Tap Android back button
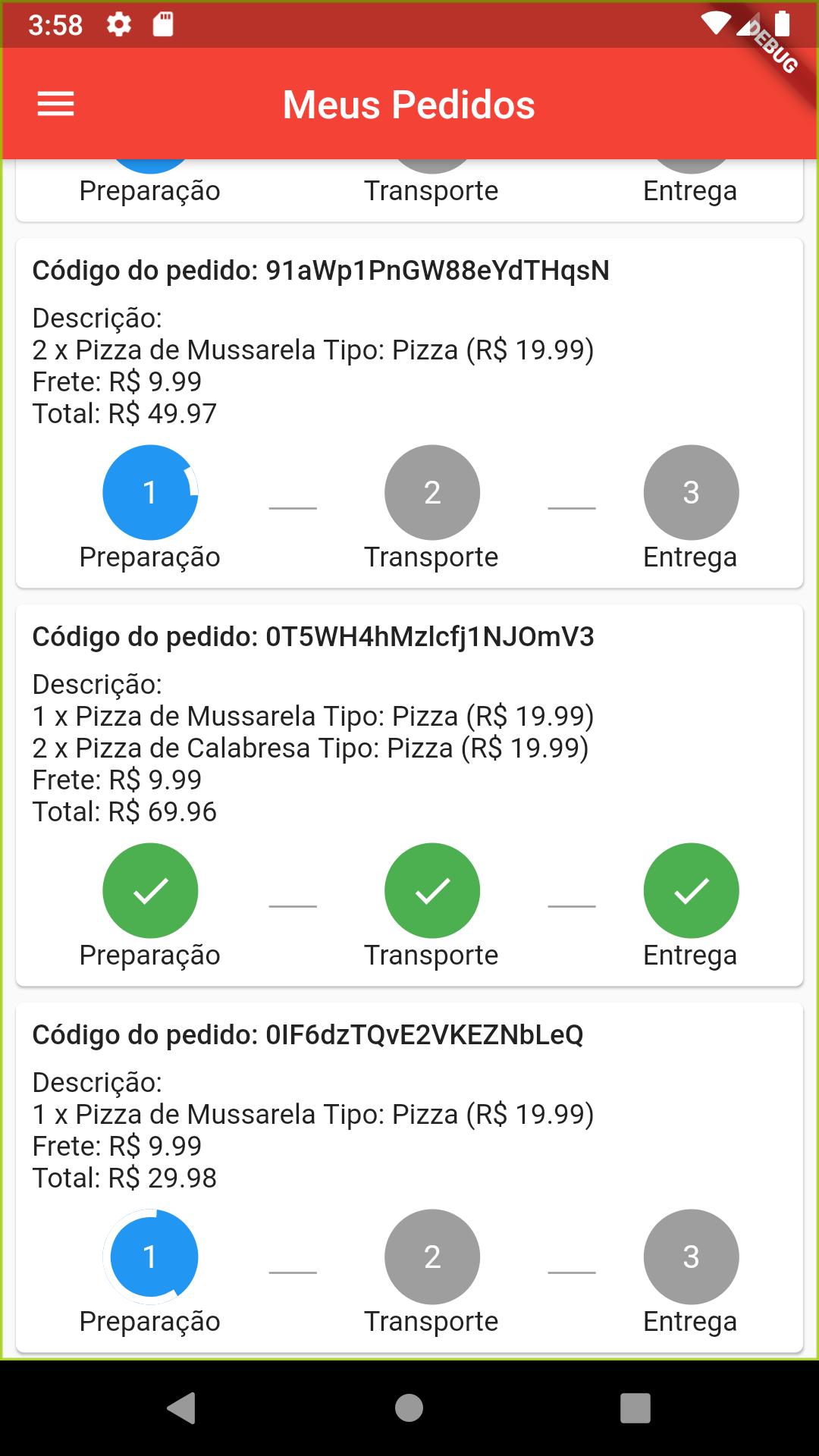This screenshot has height=1456, width=819. (182, 1408)
